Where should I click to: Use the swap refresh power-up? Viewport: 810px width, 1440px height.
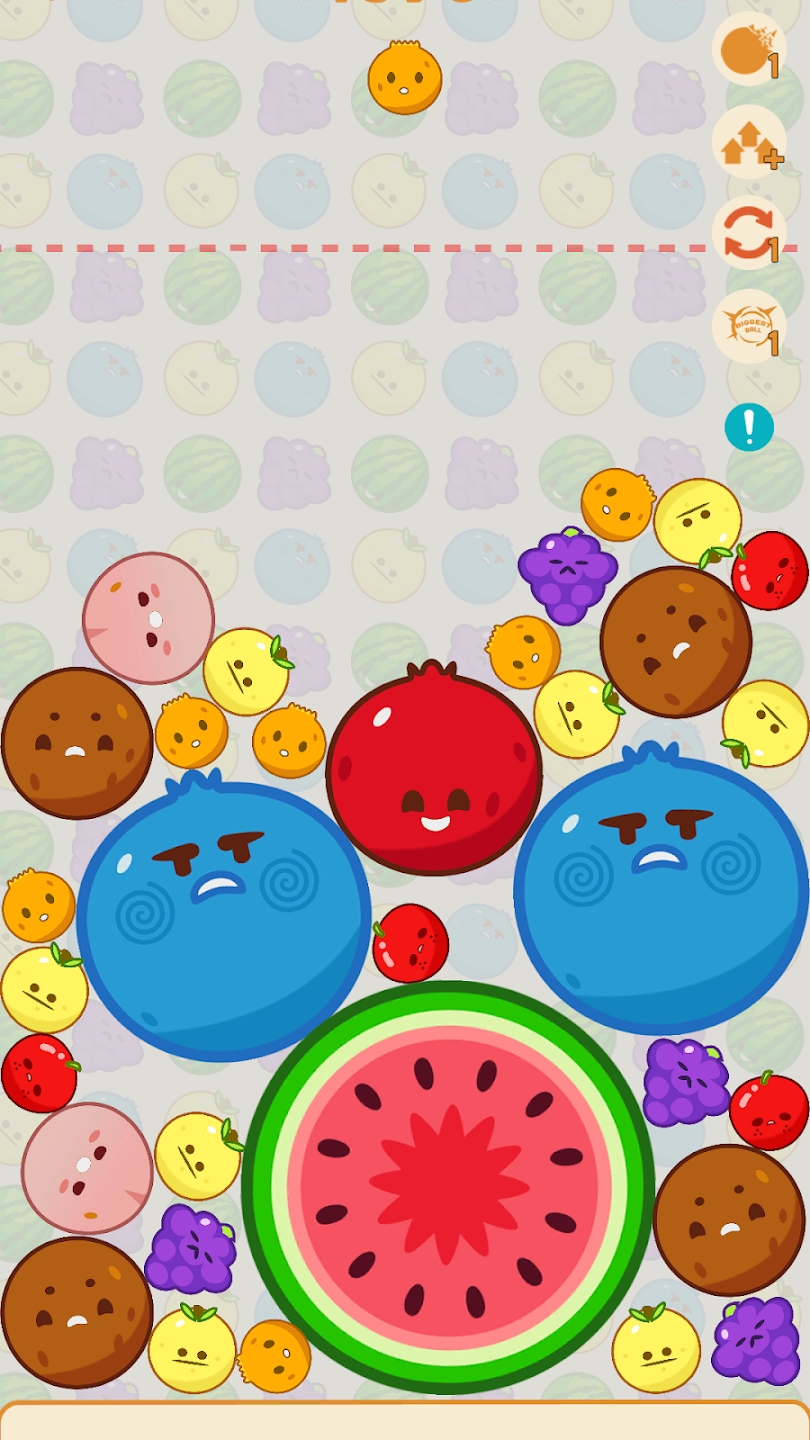[748, 233]
